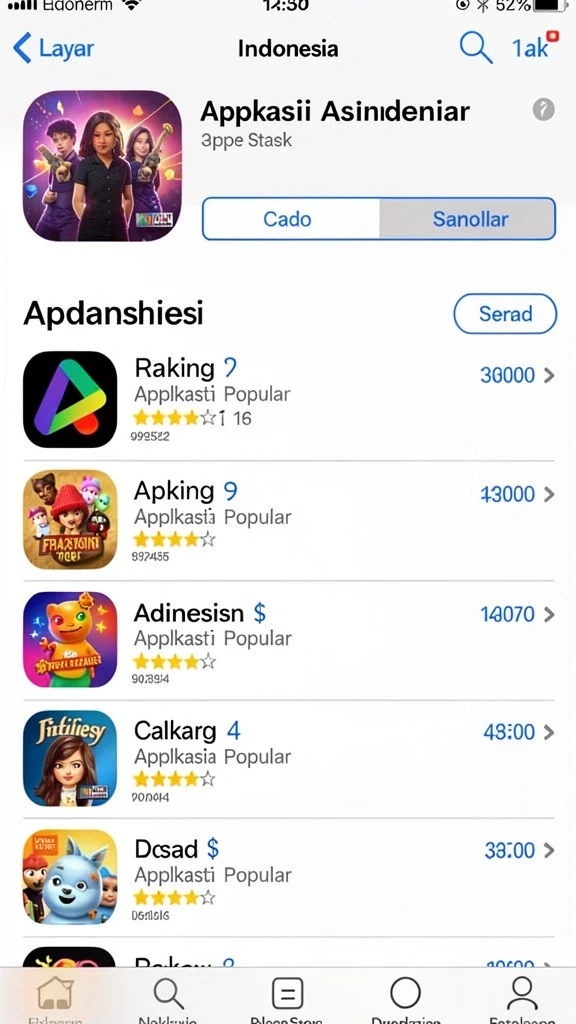Switch to the bottom tab with list icon
The image size is (576, 1024).
click(x=287, y=996)
